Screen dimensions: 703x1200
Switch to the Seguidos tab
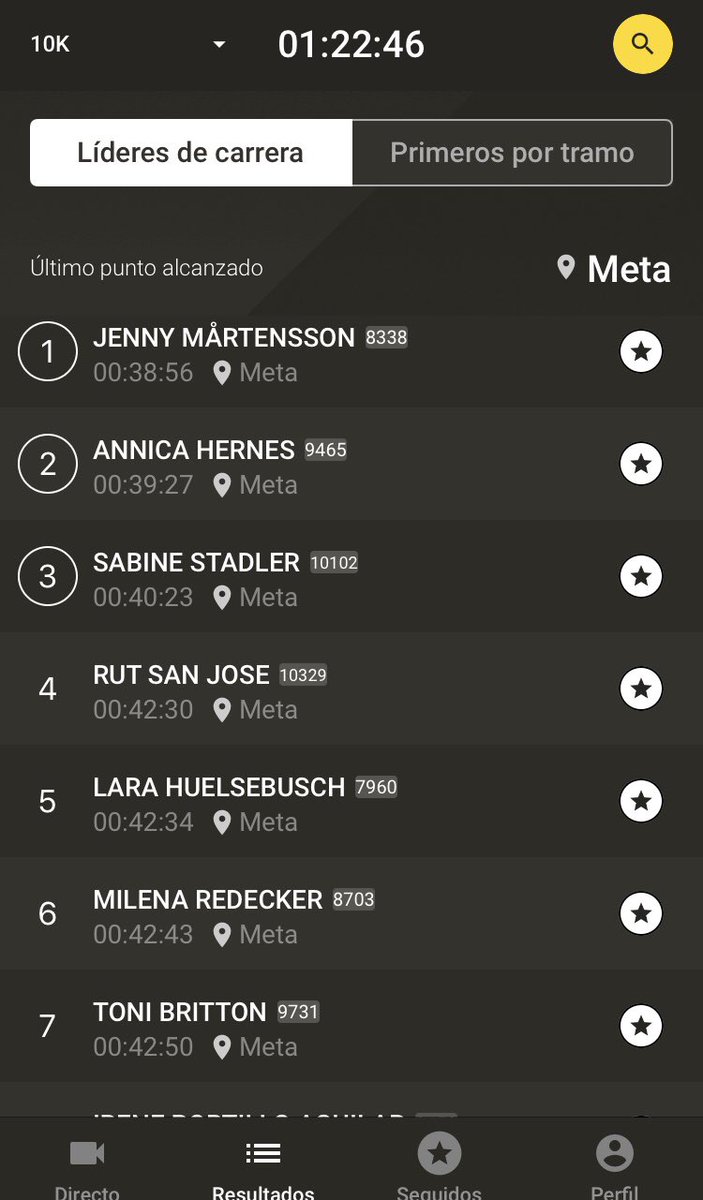pos(439,1165)
